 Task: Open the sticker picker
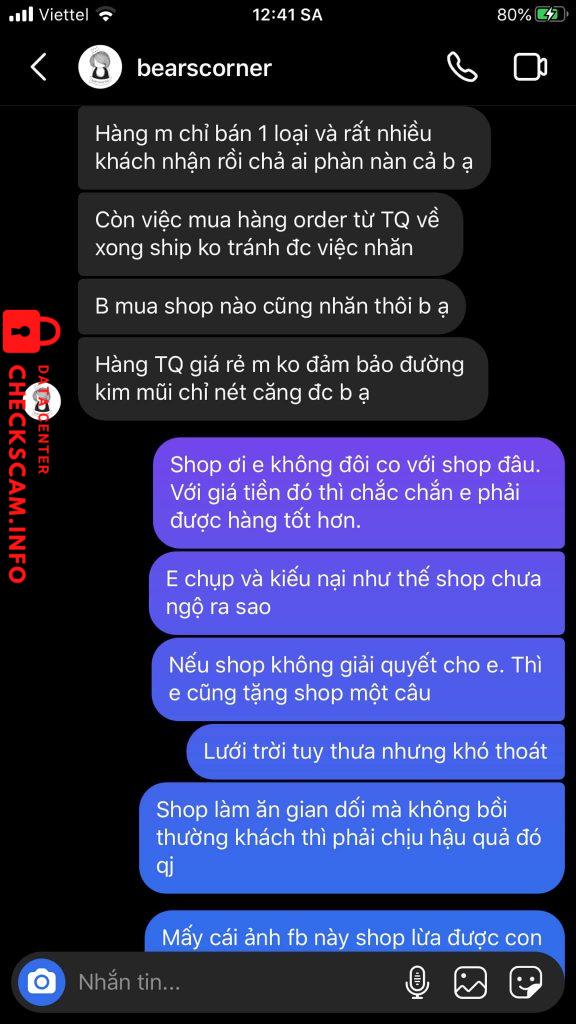pyautogui.click(x=526, y=982)
